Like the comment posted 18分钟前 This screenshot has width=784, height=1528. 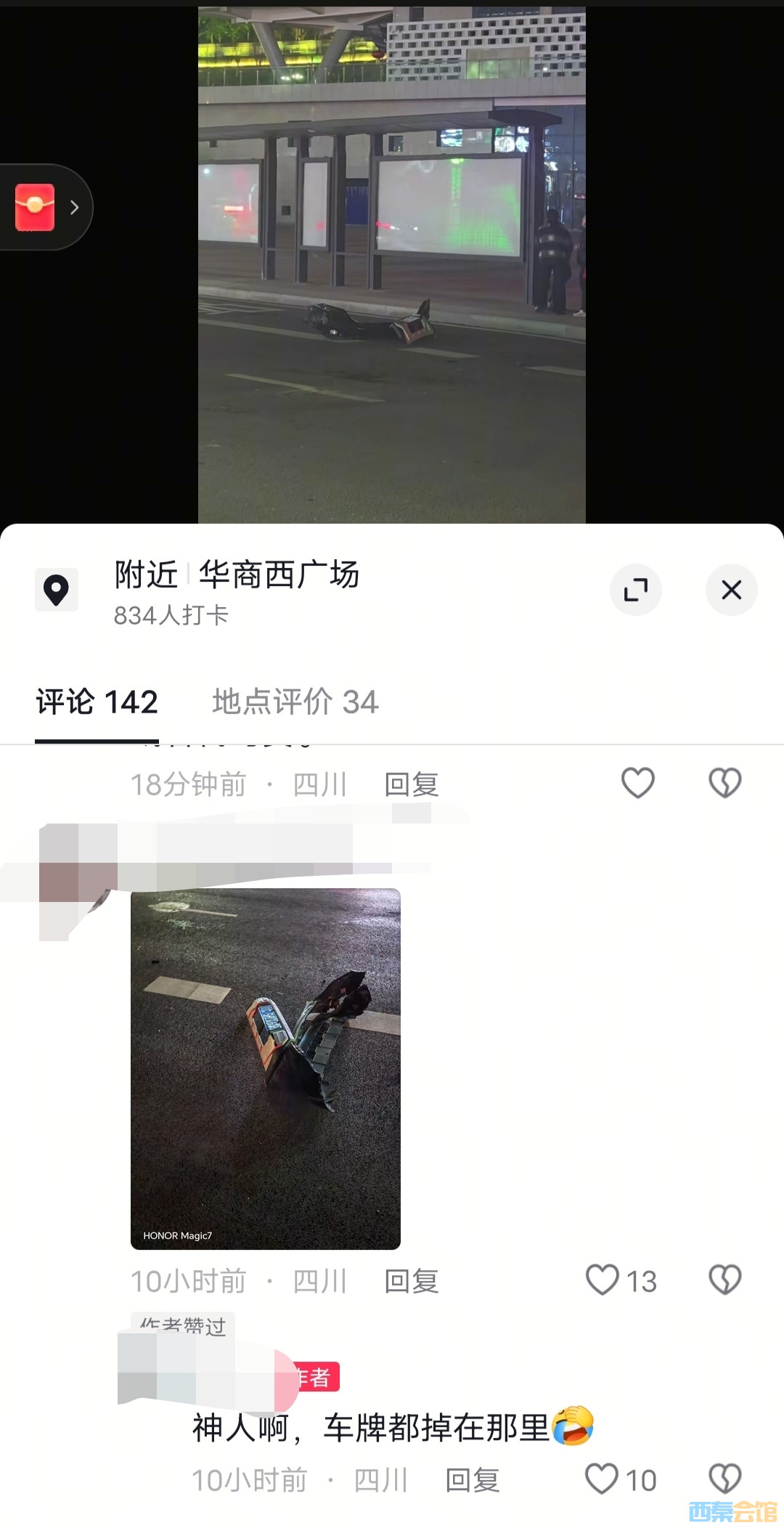pyautogui.click(x=638, y=783)
